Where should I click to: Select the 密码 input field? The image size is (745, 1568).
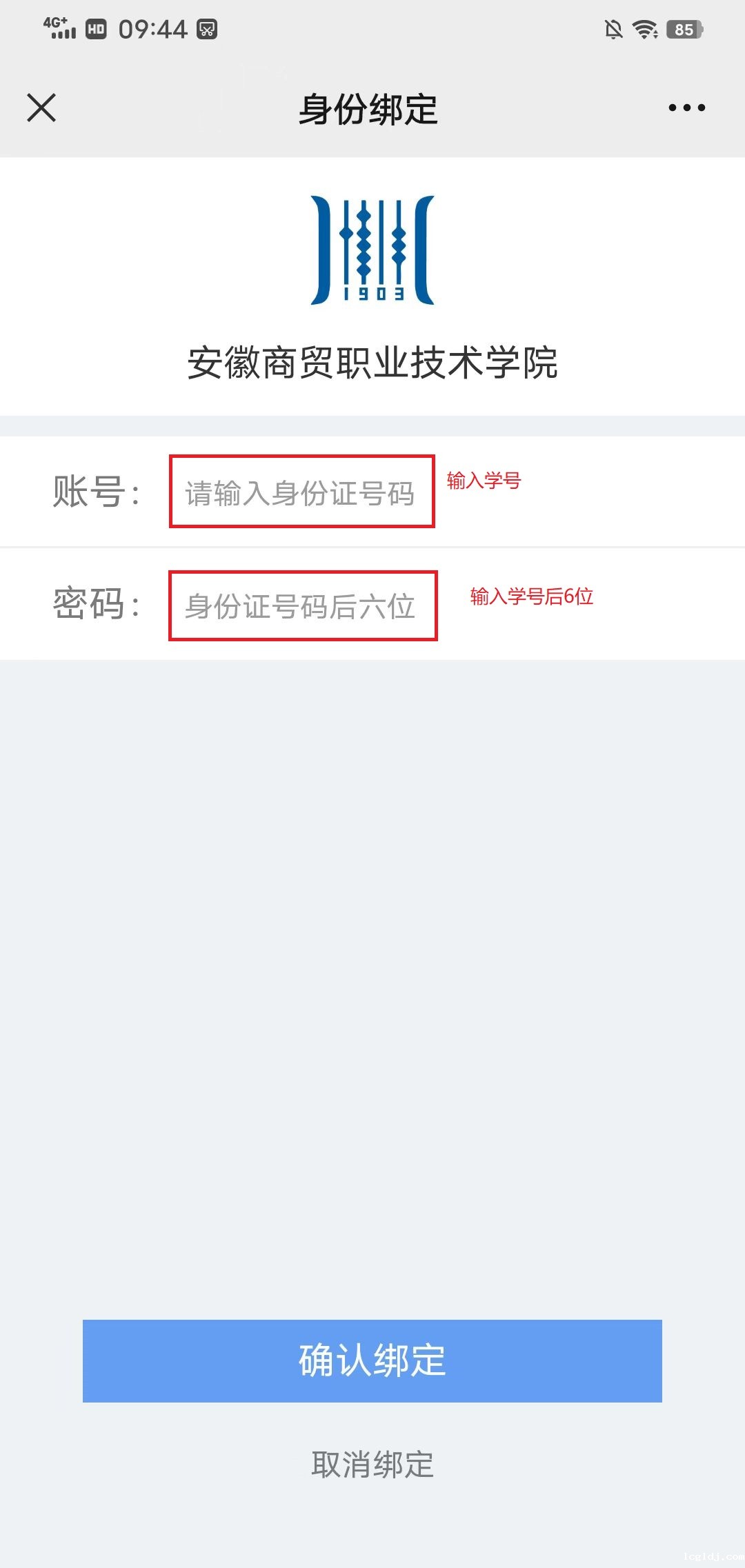(303, 605)
